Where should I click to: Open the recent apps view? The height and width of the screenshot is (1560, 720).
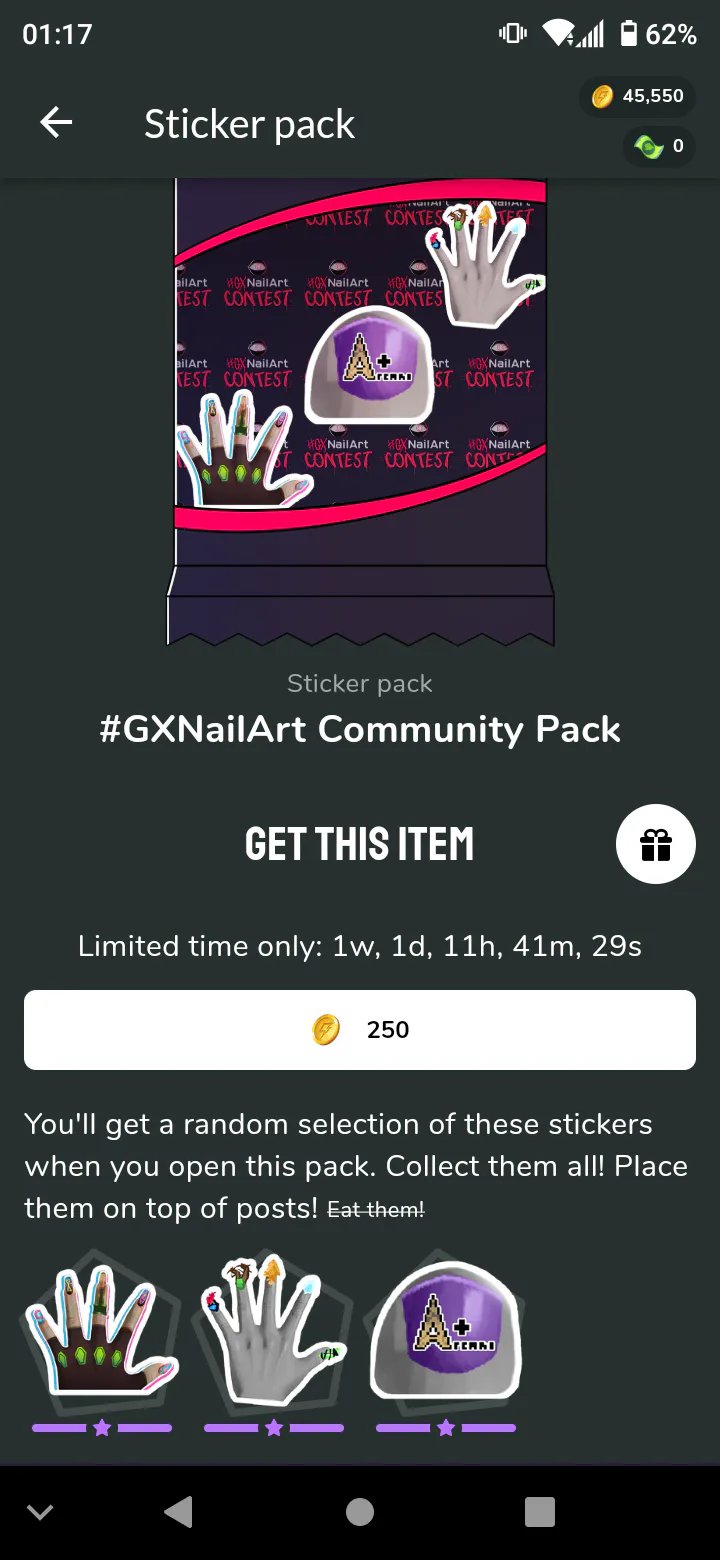(540, 1512)
